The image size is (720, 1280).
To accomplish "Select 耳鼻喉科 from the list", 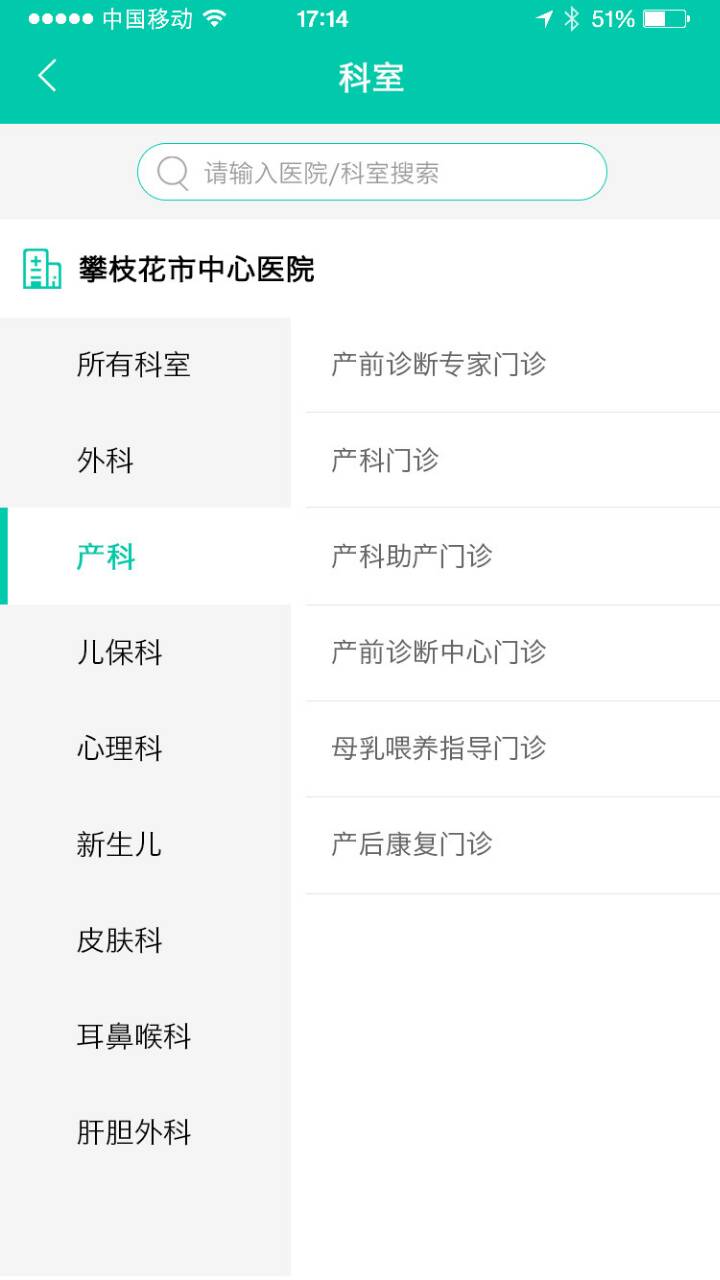I will 145,1036.
